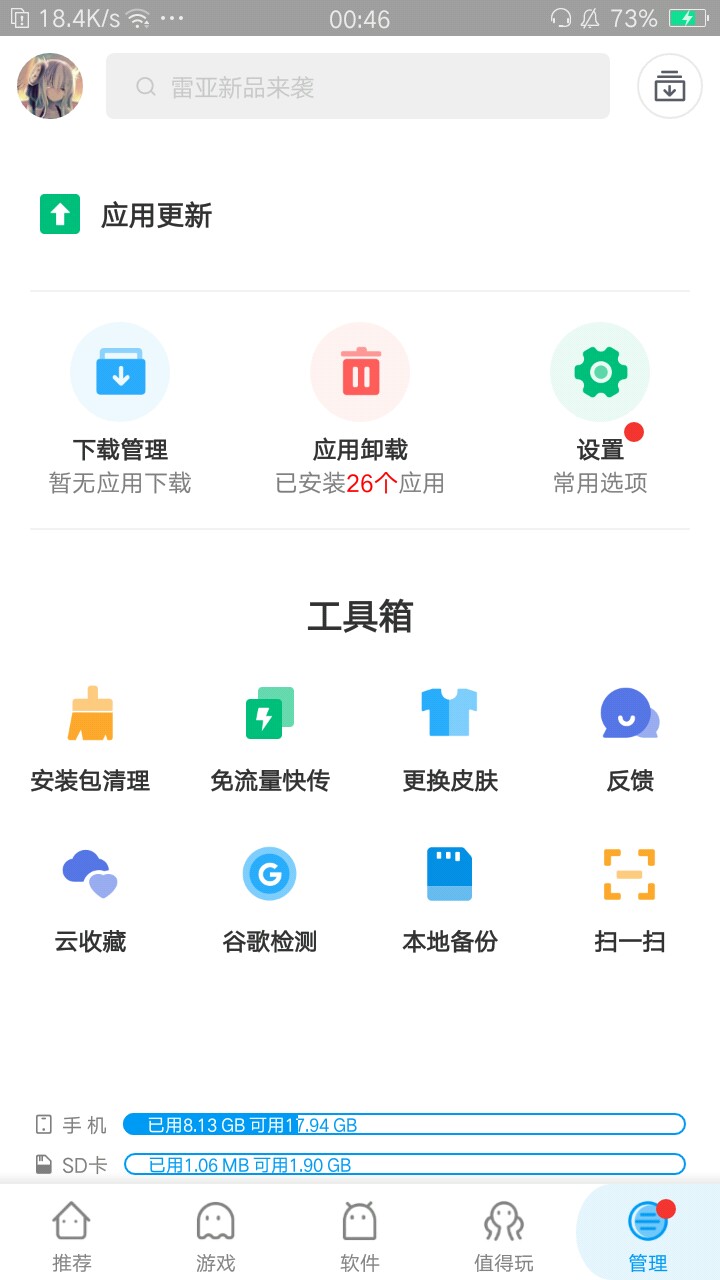Open the download queue icon
The image size is (720, 1280).
(670, 87)
